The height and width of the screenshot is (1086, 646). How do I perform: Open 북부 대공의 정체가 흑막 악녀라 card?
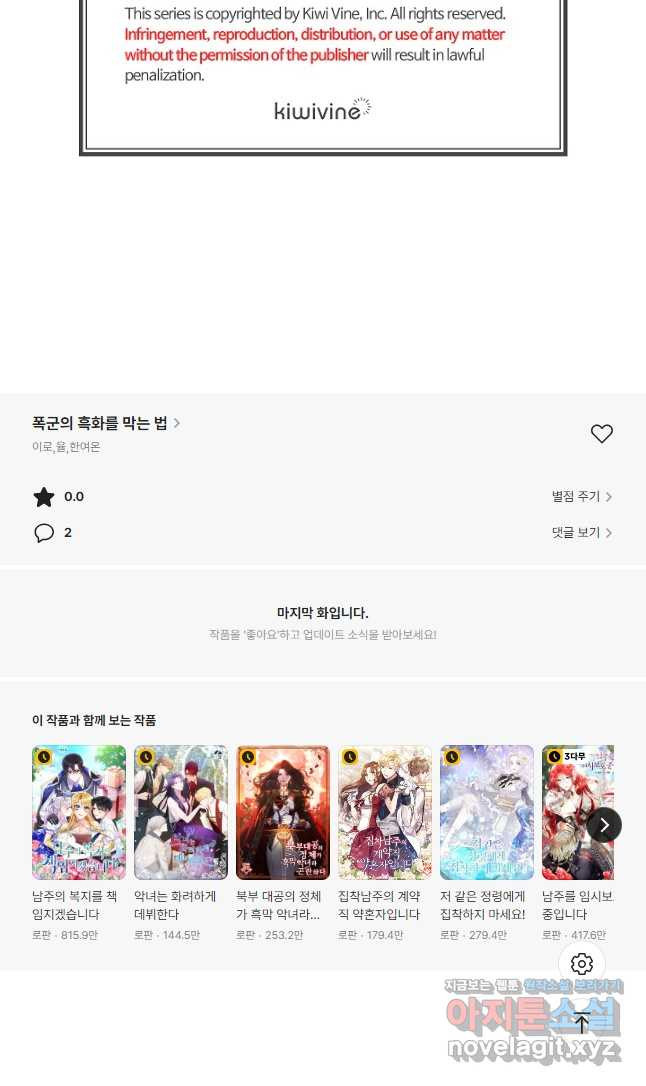pos(282,843)
